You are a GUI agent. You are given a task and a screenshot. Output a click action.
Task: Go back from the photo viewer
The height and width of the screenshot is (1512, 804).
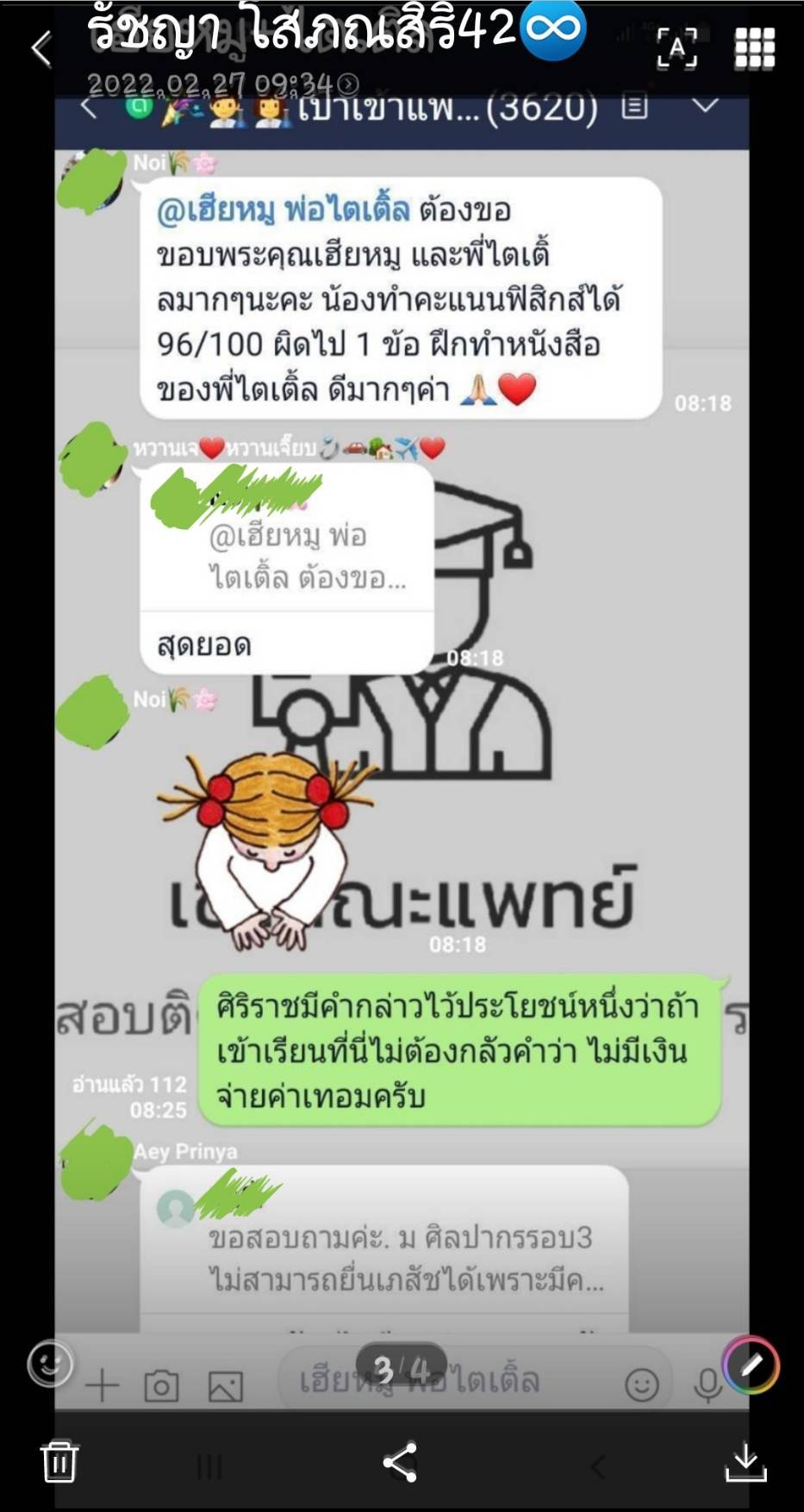coord(41,48)
